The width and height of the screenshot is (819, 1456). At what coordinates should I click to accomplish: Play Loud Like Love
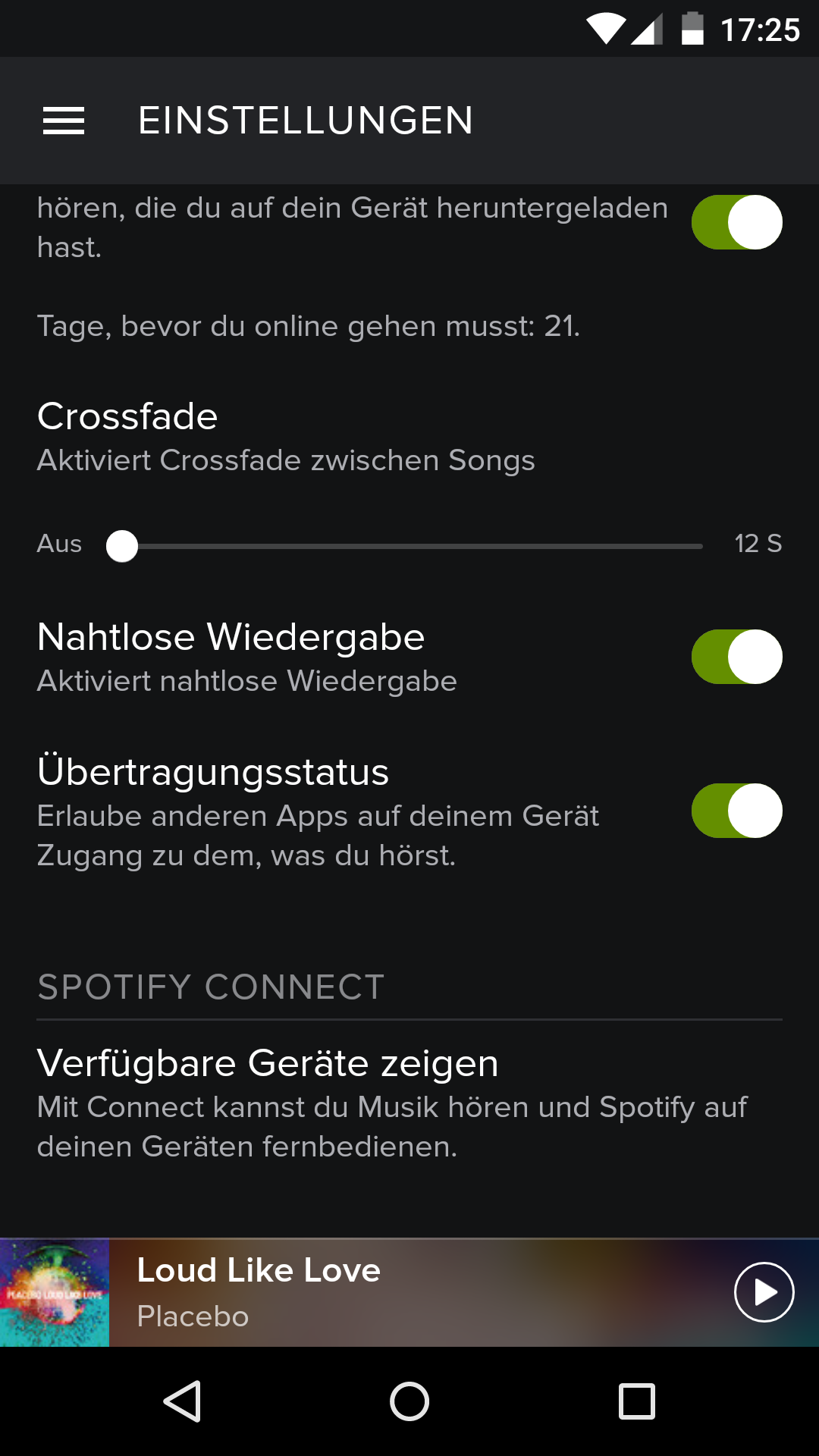(x=764, y=1292)
